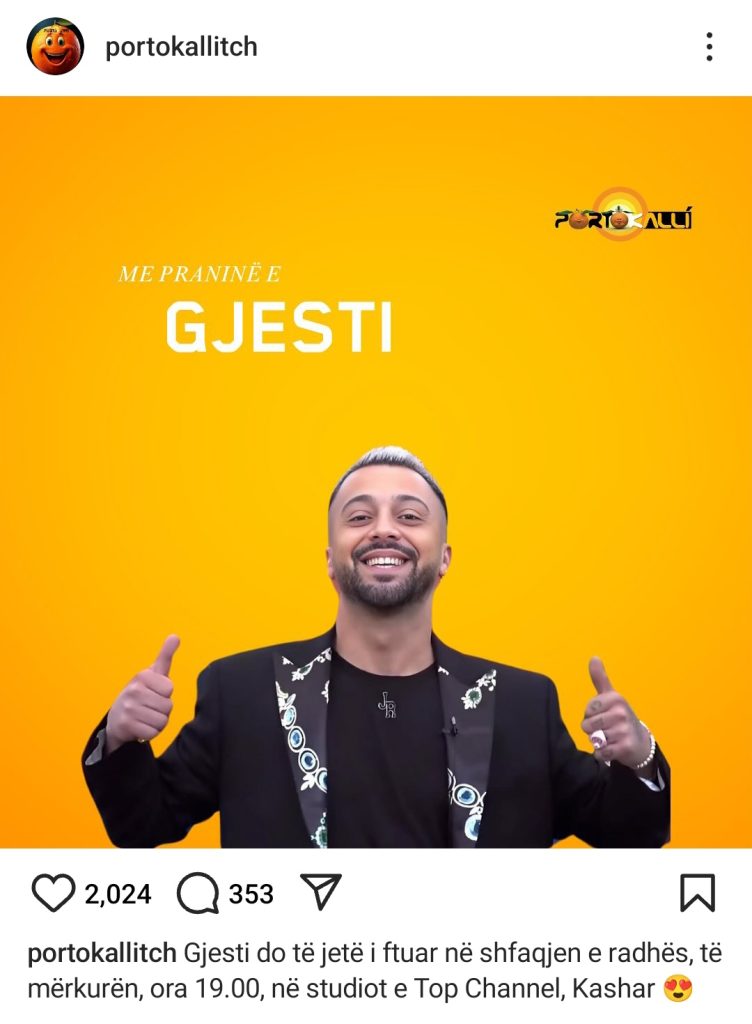752x1024 pixels.
Task: Like the Gjesti post
Action: pyautogui.click(x=52, y=893)
